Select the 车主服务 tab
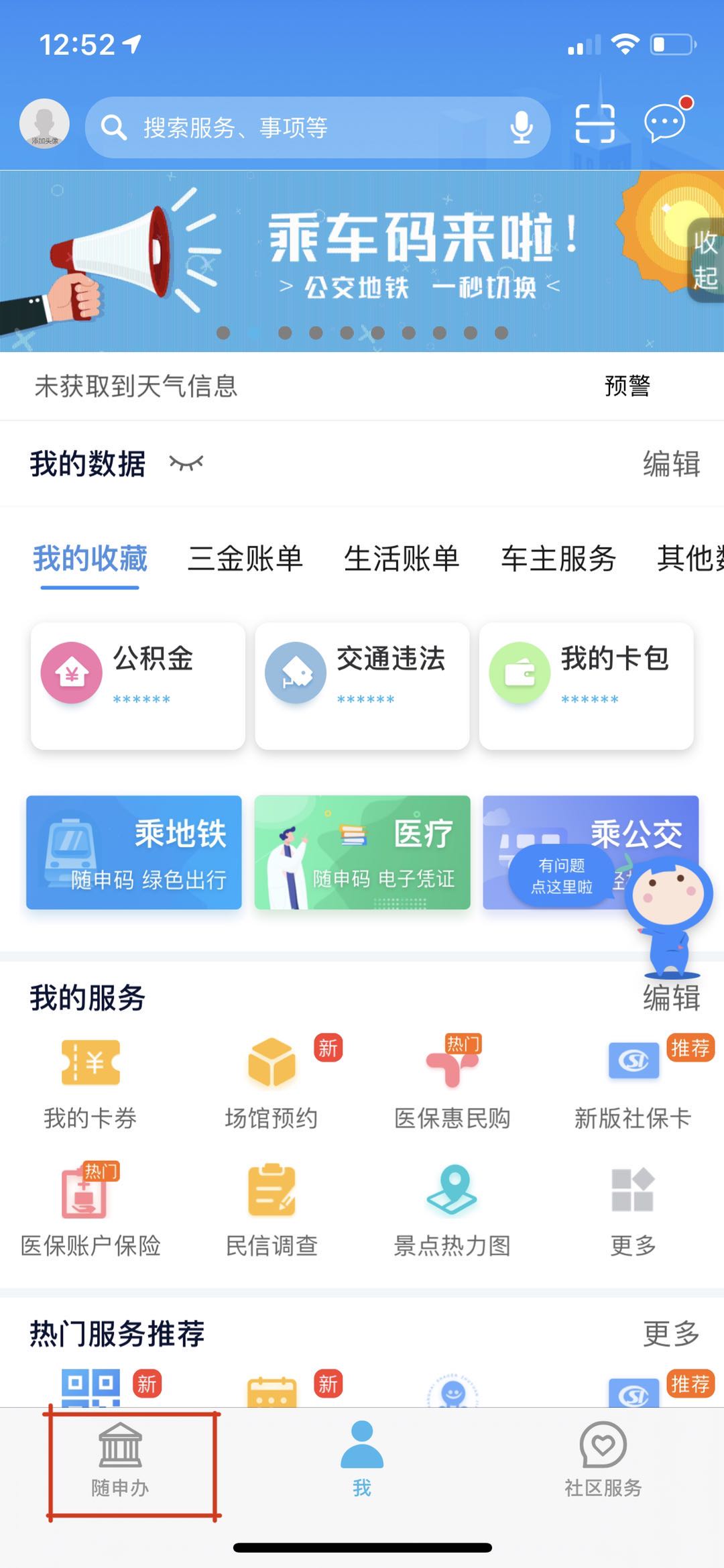Image resolution: width=724 pixels, height=1568 pixels. [558, 559]
